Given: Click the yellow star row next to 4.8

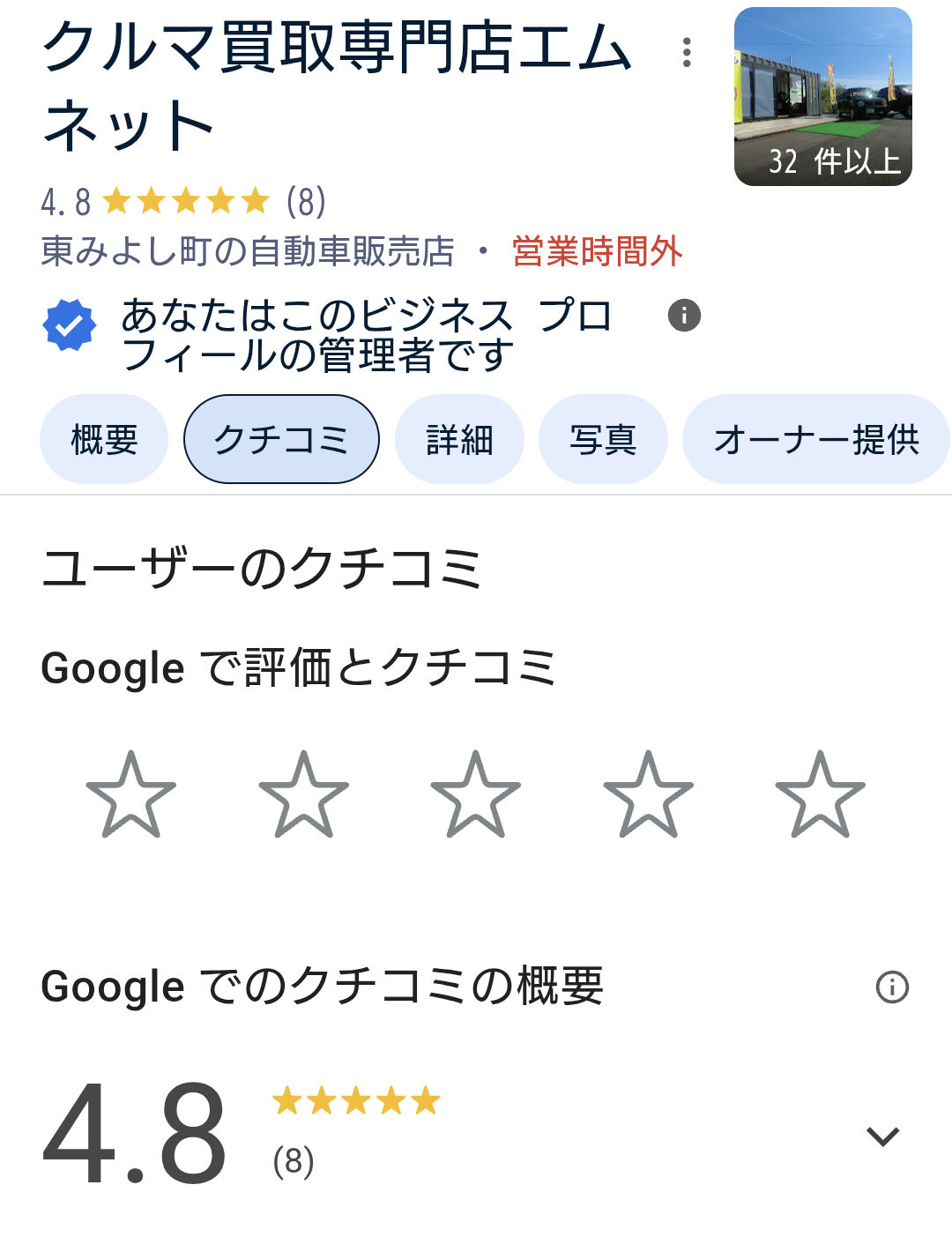Looking at the screenshot, I should point(353,1102).
